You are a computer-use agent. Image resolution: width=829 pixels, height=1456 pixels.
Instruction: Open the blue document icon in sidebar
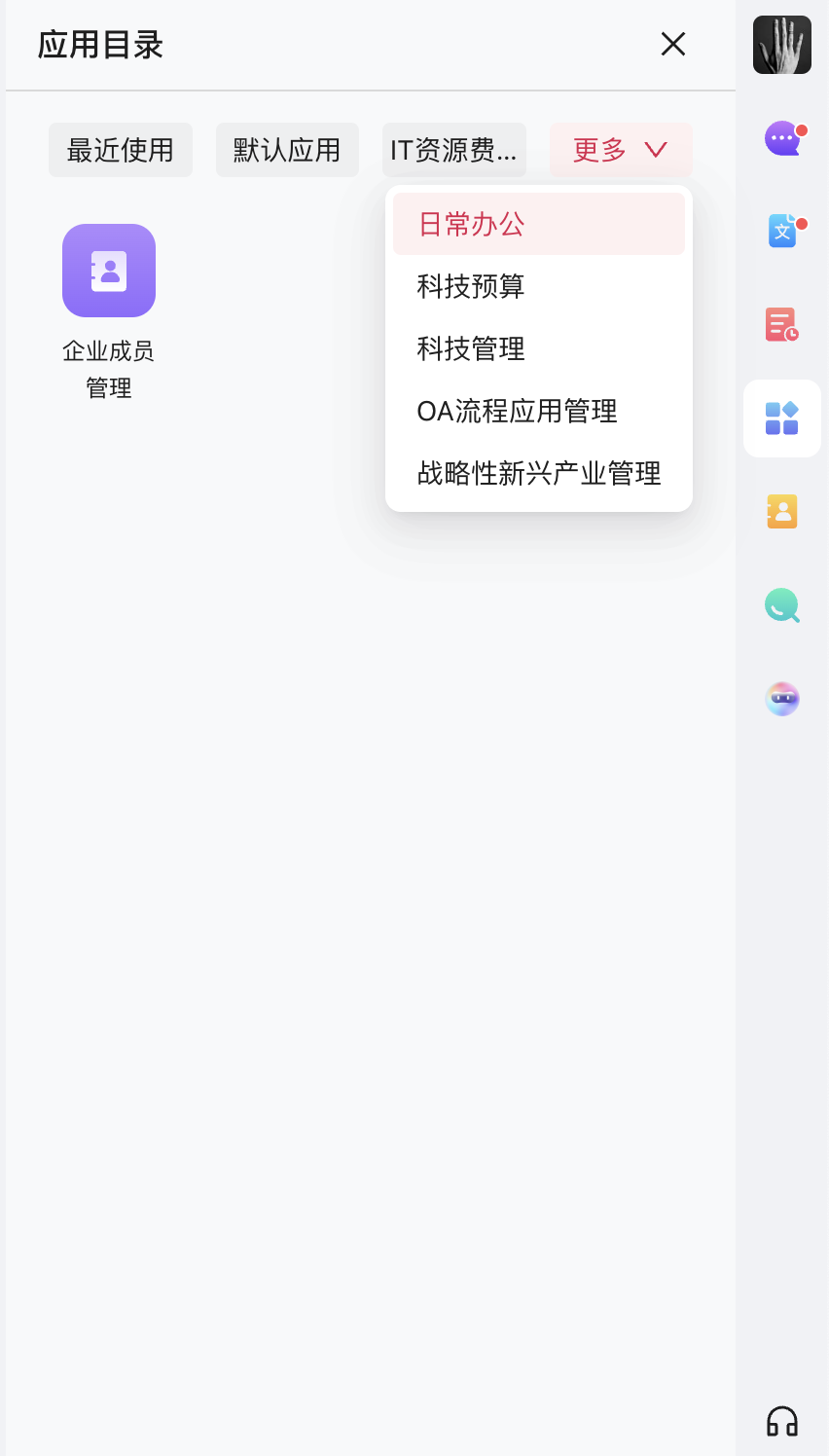coord(782,232)
